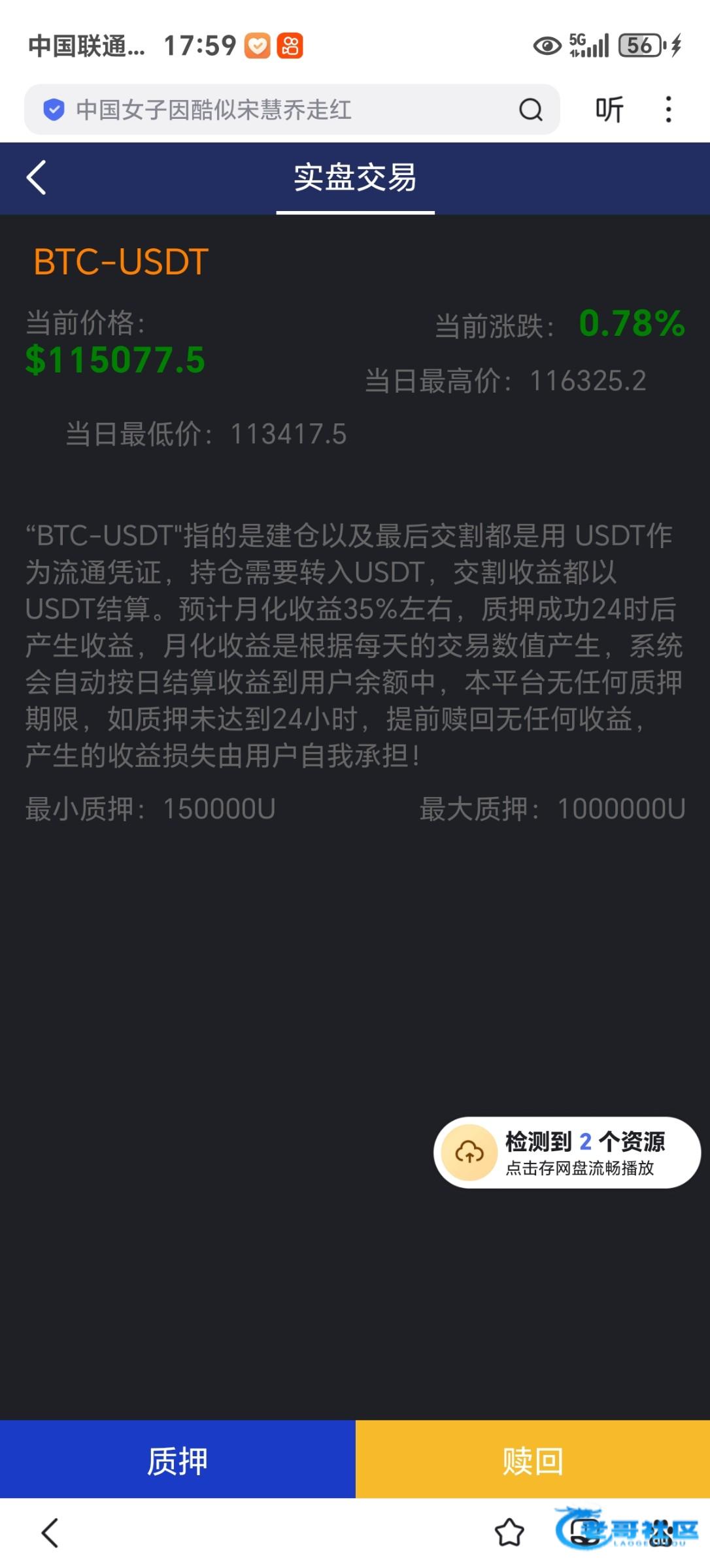Open the 检测到 2 个资源 popup
The width and height of the screenshot is (710, 1568).
pos(566,1152)
